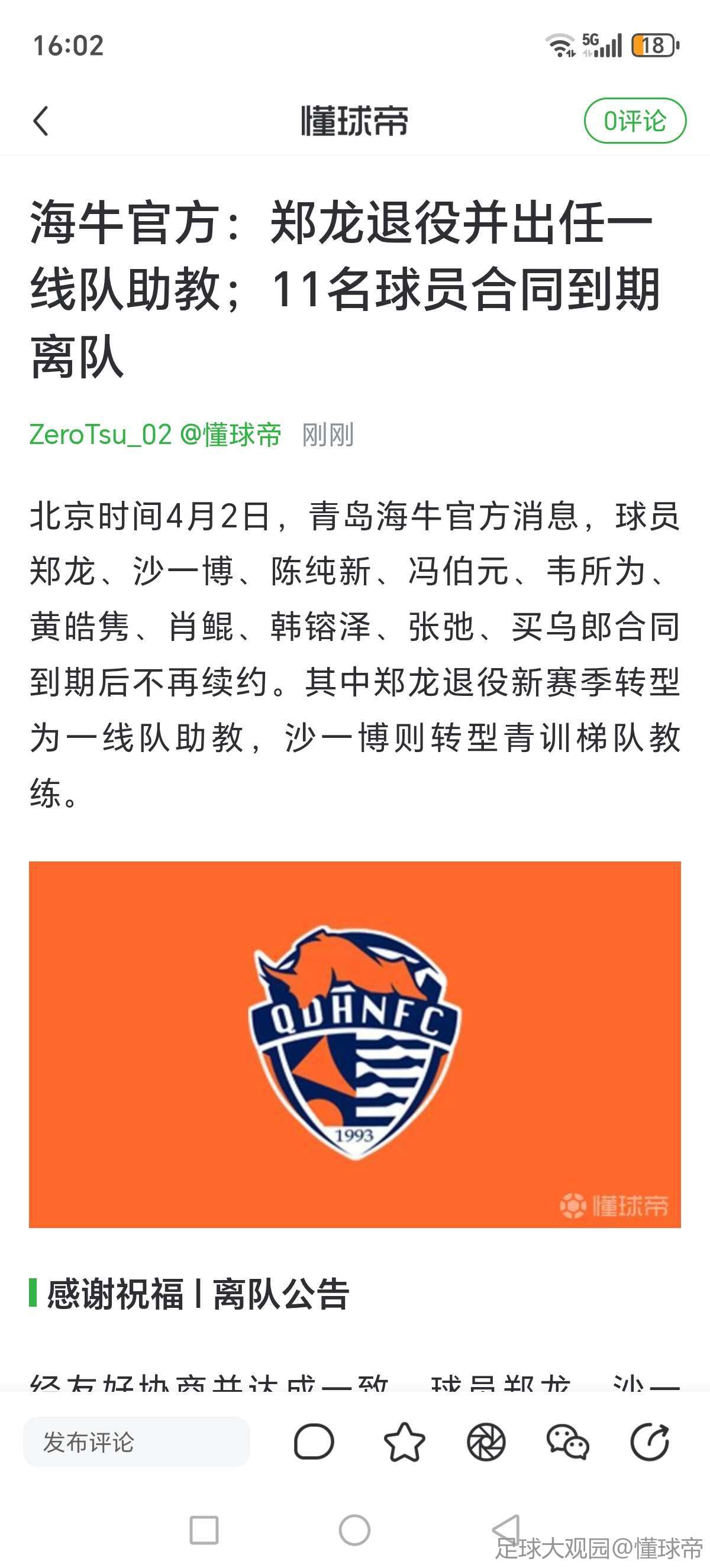The width and height of the screenshot is (710, 1568).
Task: Share the article to WeChat
Action: [567, 1441]
